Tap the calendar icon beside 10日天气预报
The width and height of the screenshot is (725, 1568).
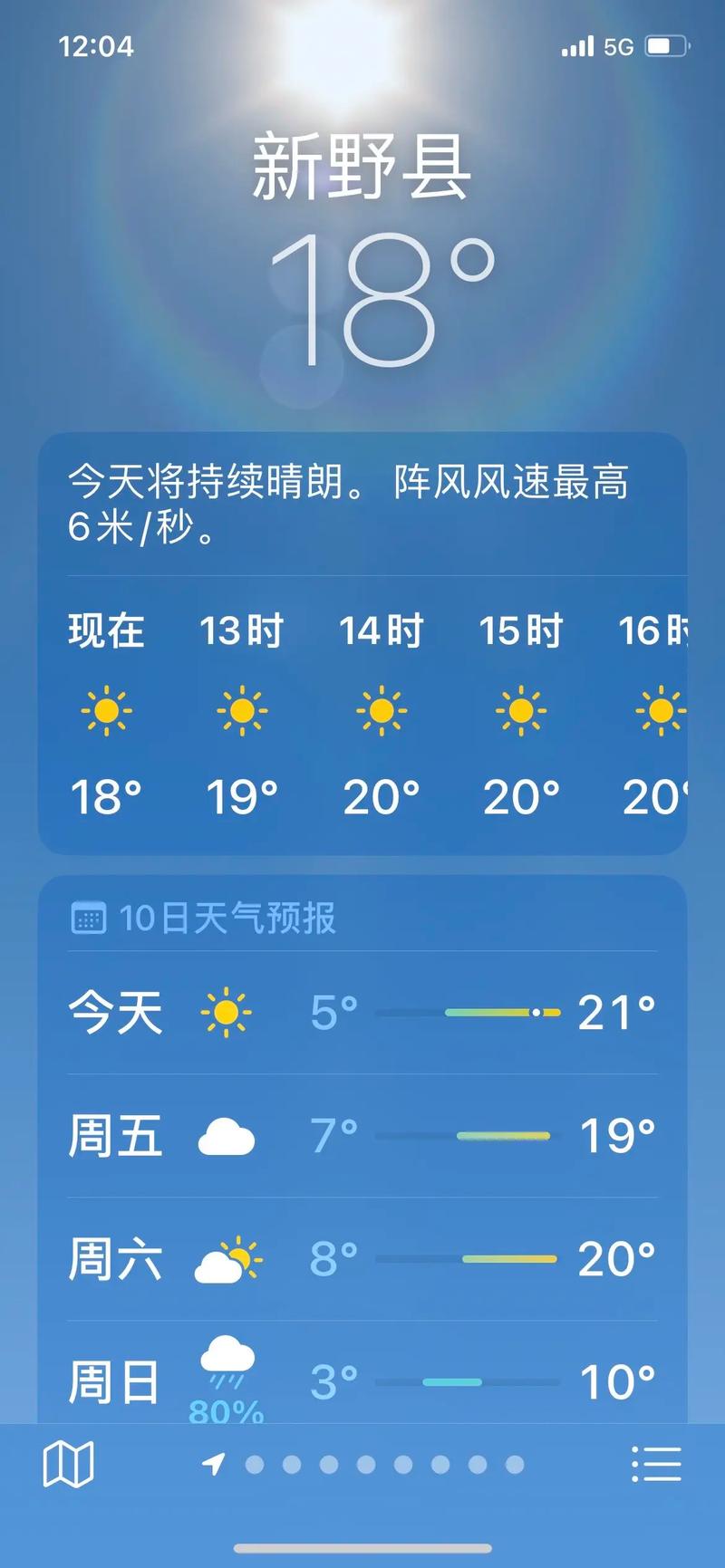click(x=88, y=918)
